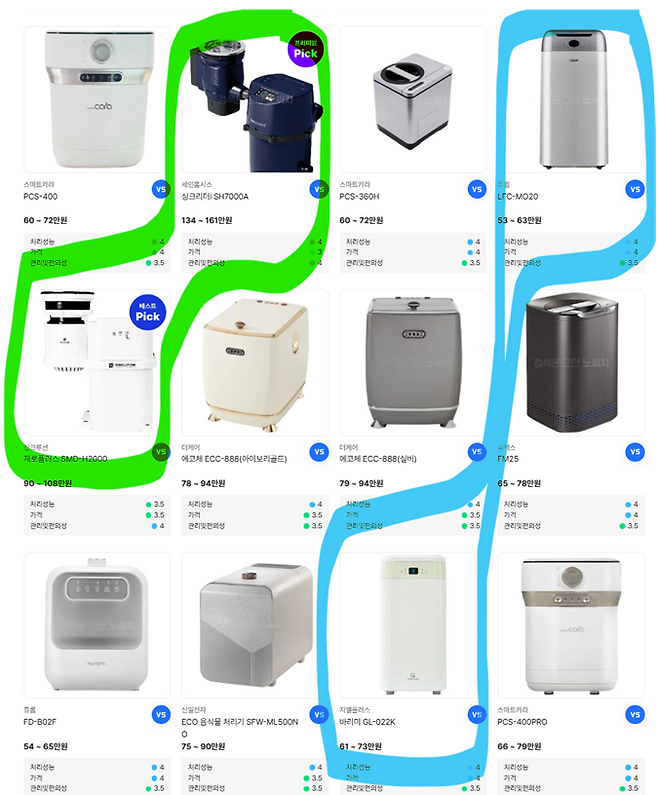Compare PCS-400PRO via its VS button

click(634, 715)
